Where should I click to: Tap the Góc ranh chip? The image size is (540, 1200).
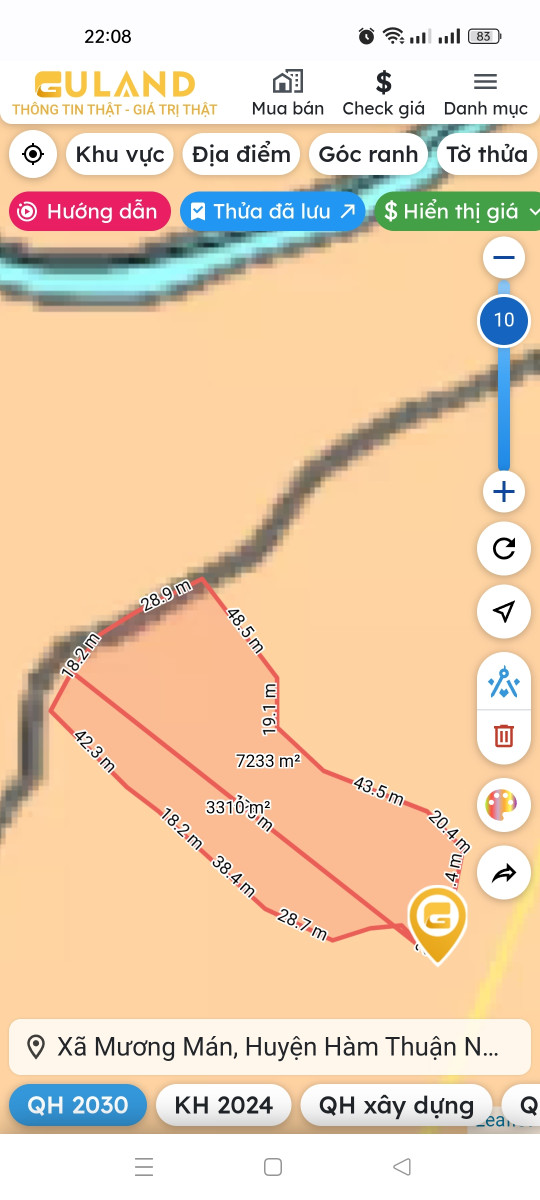368,154
